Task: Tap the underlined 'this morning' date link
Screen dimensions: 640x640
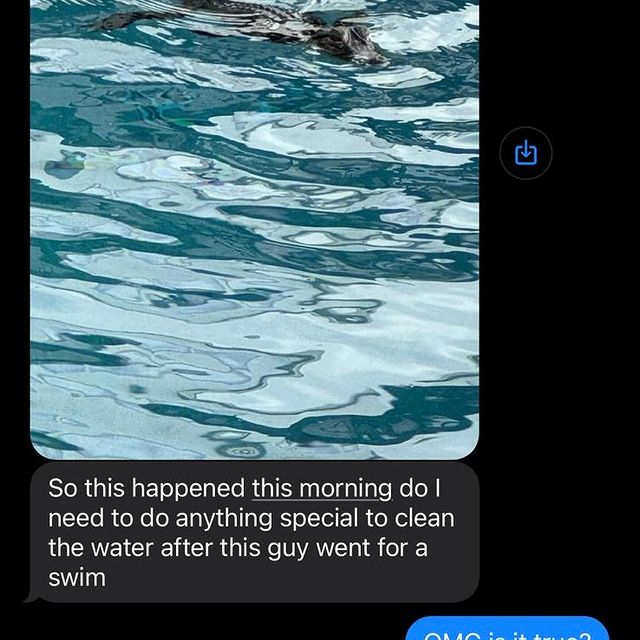Action: pos(322,489)
